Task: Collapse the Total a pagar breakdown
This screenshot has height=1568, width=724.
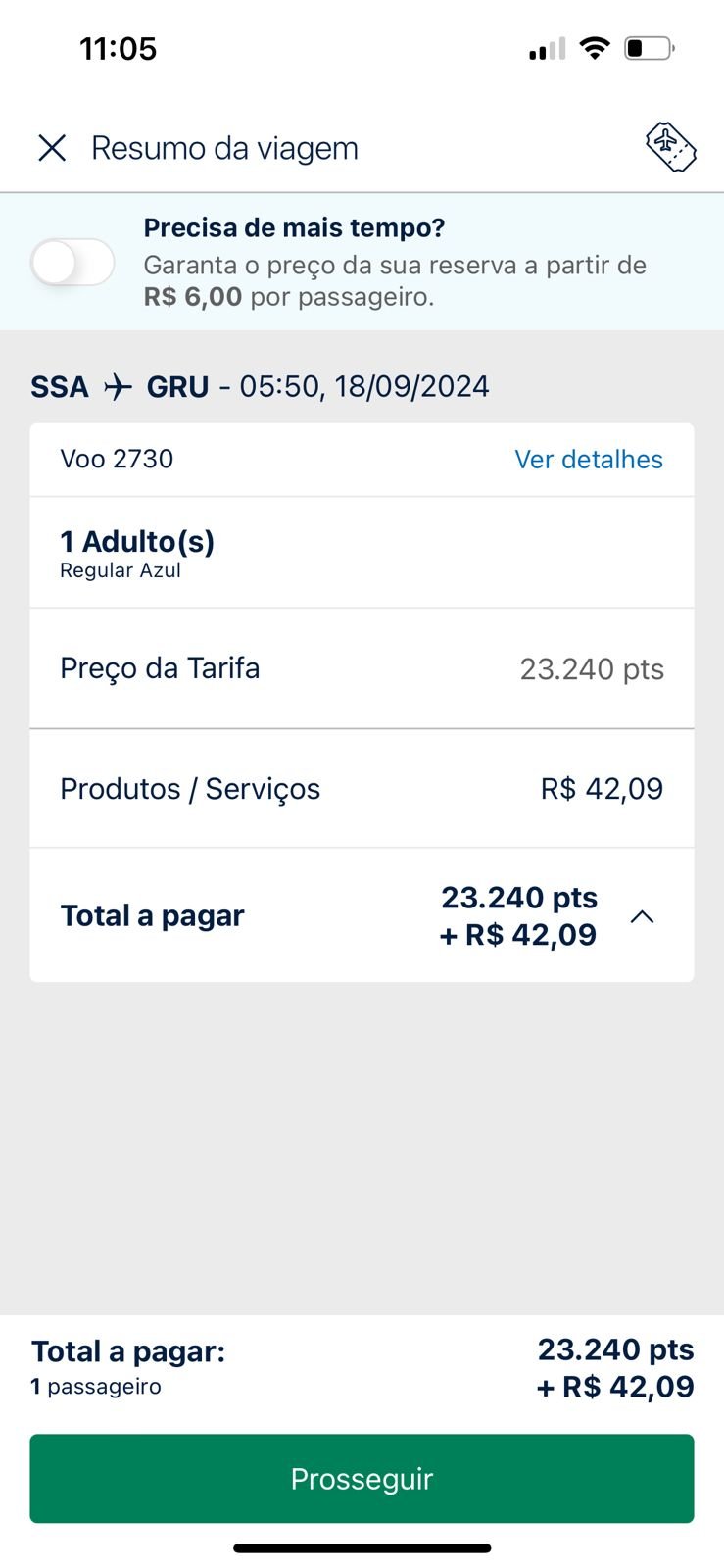Action: click(643, 917)
